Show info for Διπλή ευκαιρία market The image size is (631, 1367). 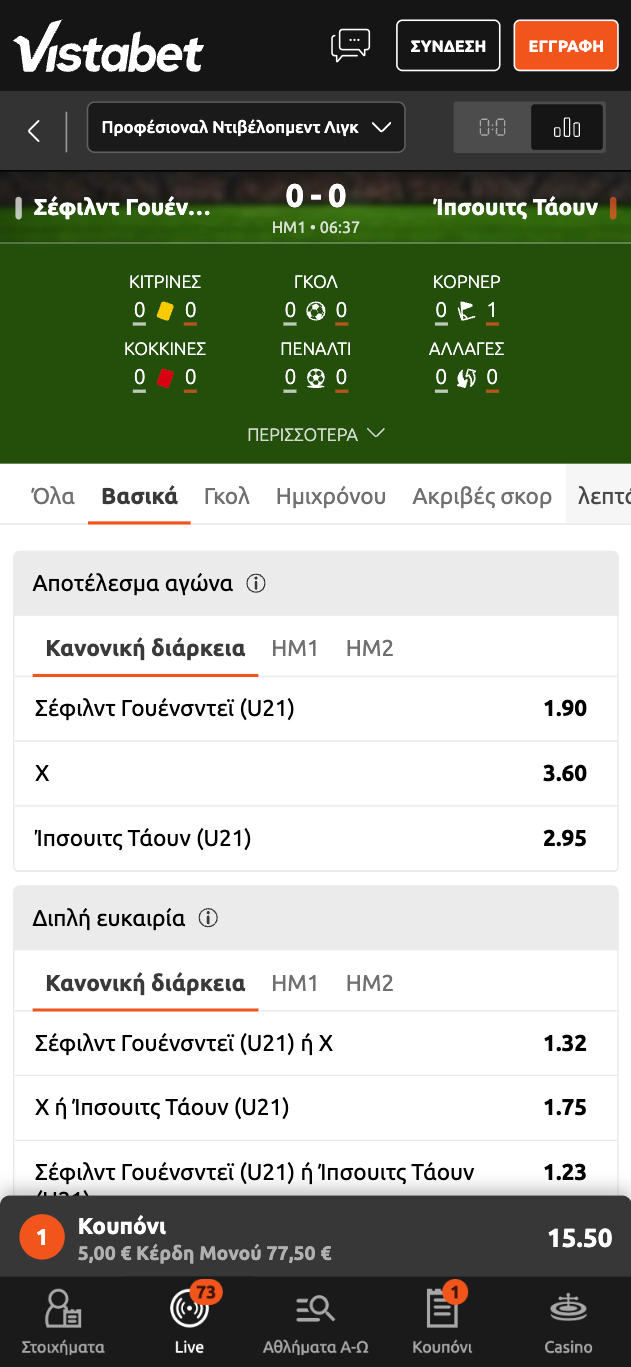point(208,918)
